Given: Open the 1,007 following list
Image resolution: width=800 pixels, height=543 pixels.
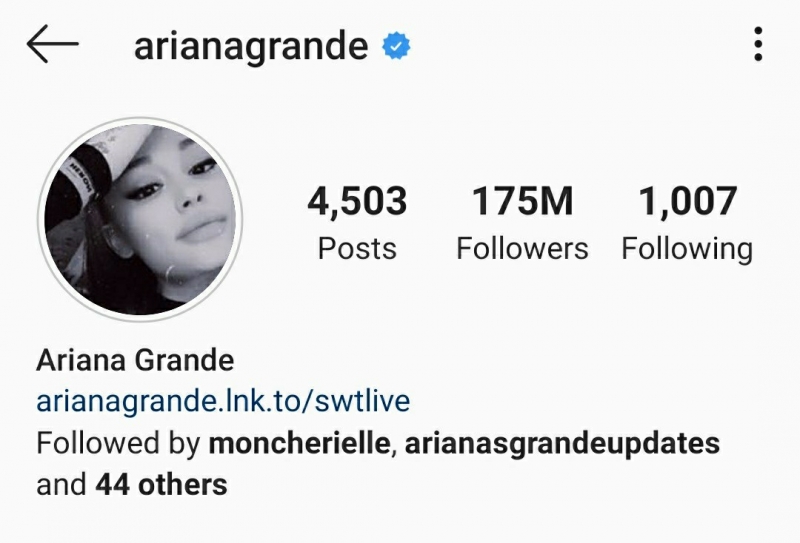Looking at the screenshot, I should click(687, 222).
